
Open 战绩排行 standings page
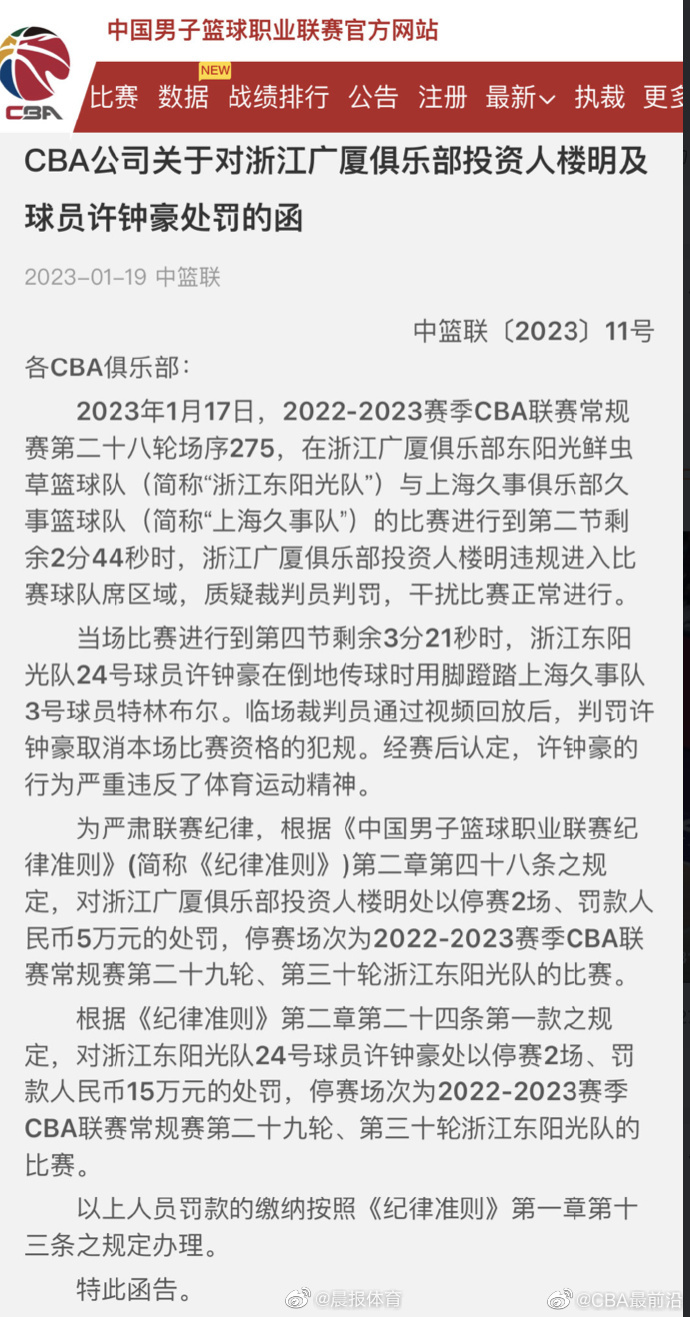278,97
